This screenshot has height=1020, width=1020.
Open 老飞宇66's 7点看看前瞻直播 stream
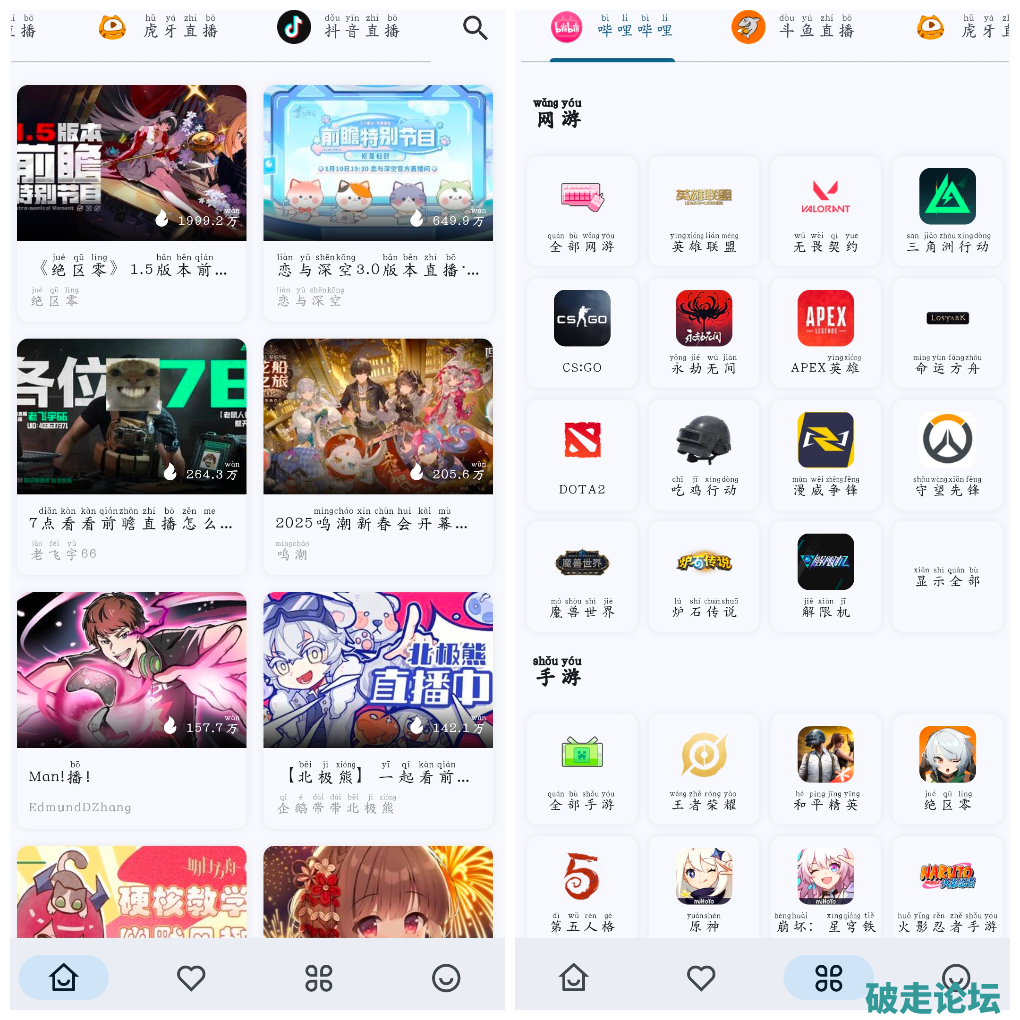click(x=131, y=455)
